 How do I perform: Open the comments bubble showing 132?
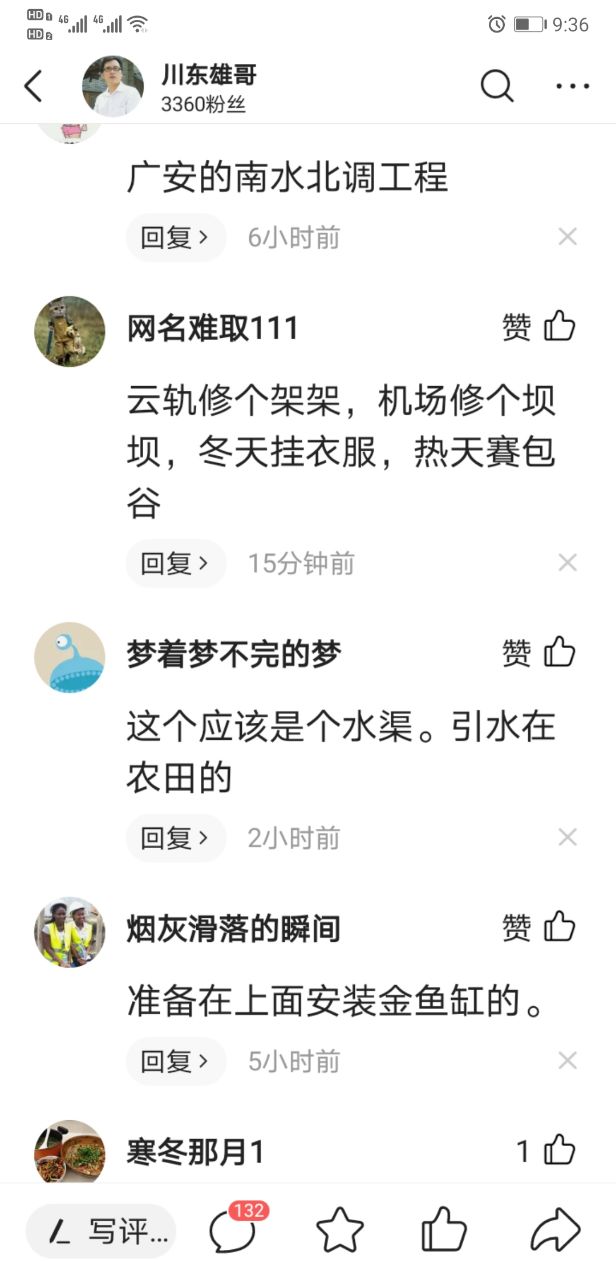pos(233,1231)
